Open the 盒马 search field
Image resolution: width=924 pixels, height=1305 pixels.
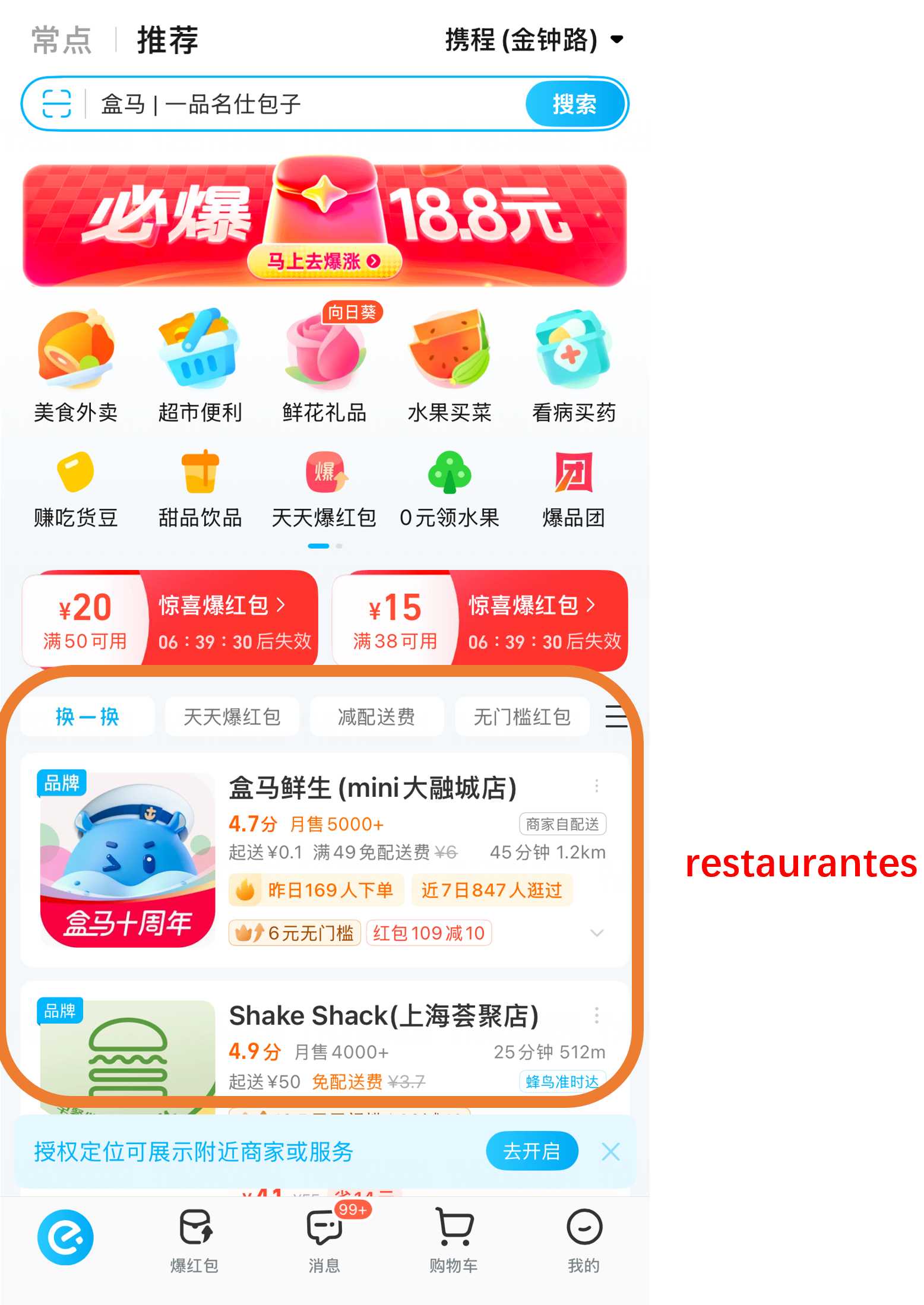pos(297,104)
